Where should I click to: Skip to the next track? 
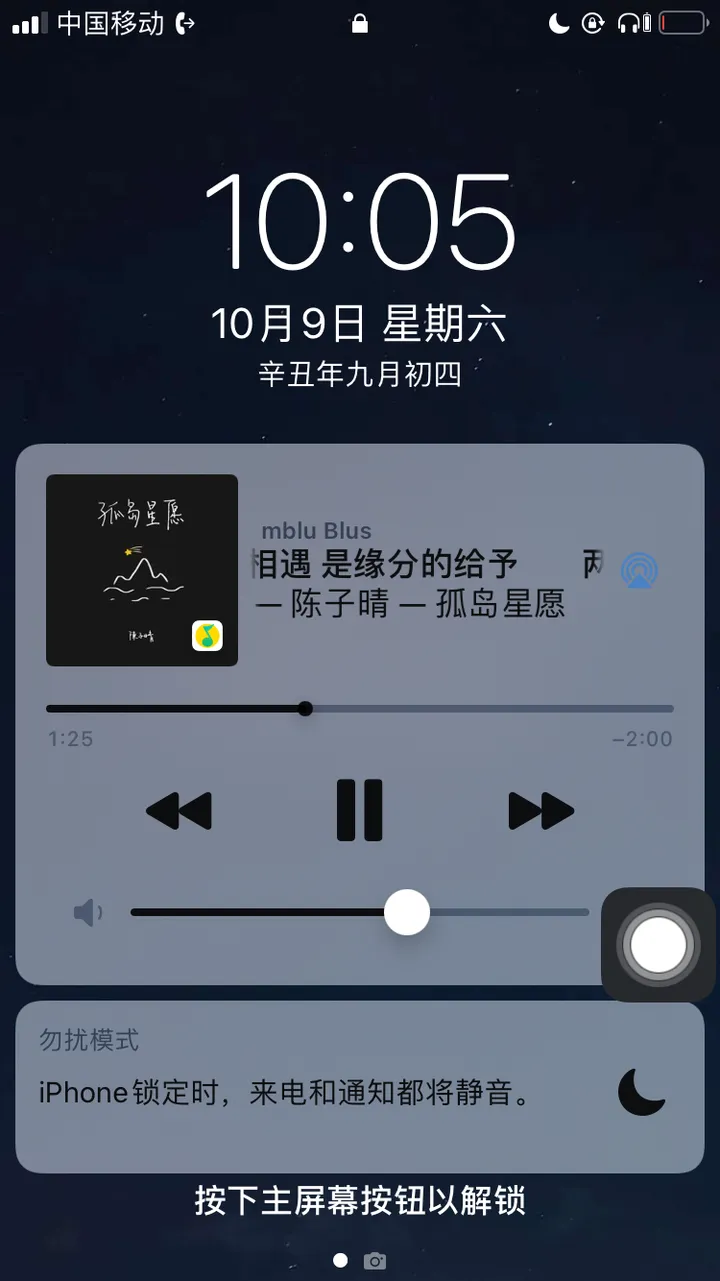coord(540,810)
